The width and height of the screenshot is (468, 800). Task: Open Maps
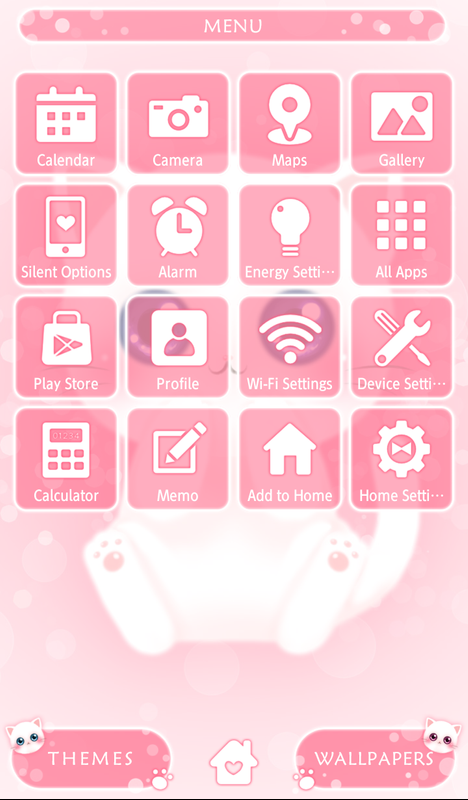290,123
